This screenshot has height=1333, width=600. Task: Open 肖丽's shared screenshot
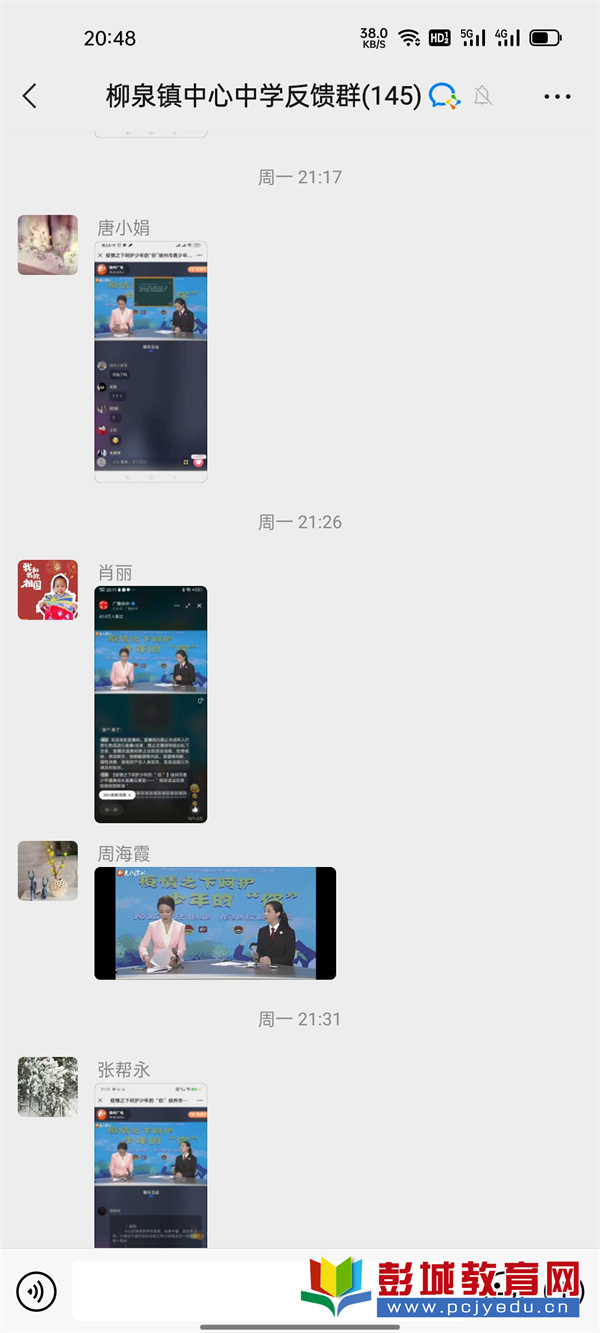(x=151, y=705)
